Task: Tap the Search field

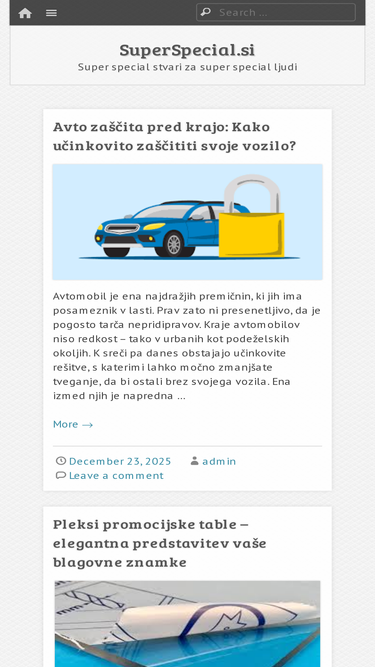Action: pos(276,12)
